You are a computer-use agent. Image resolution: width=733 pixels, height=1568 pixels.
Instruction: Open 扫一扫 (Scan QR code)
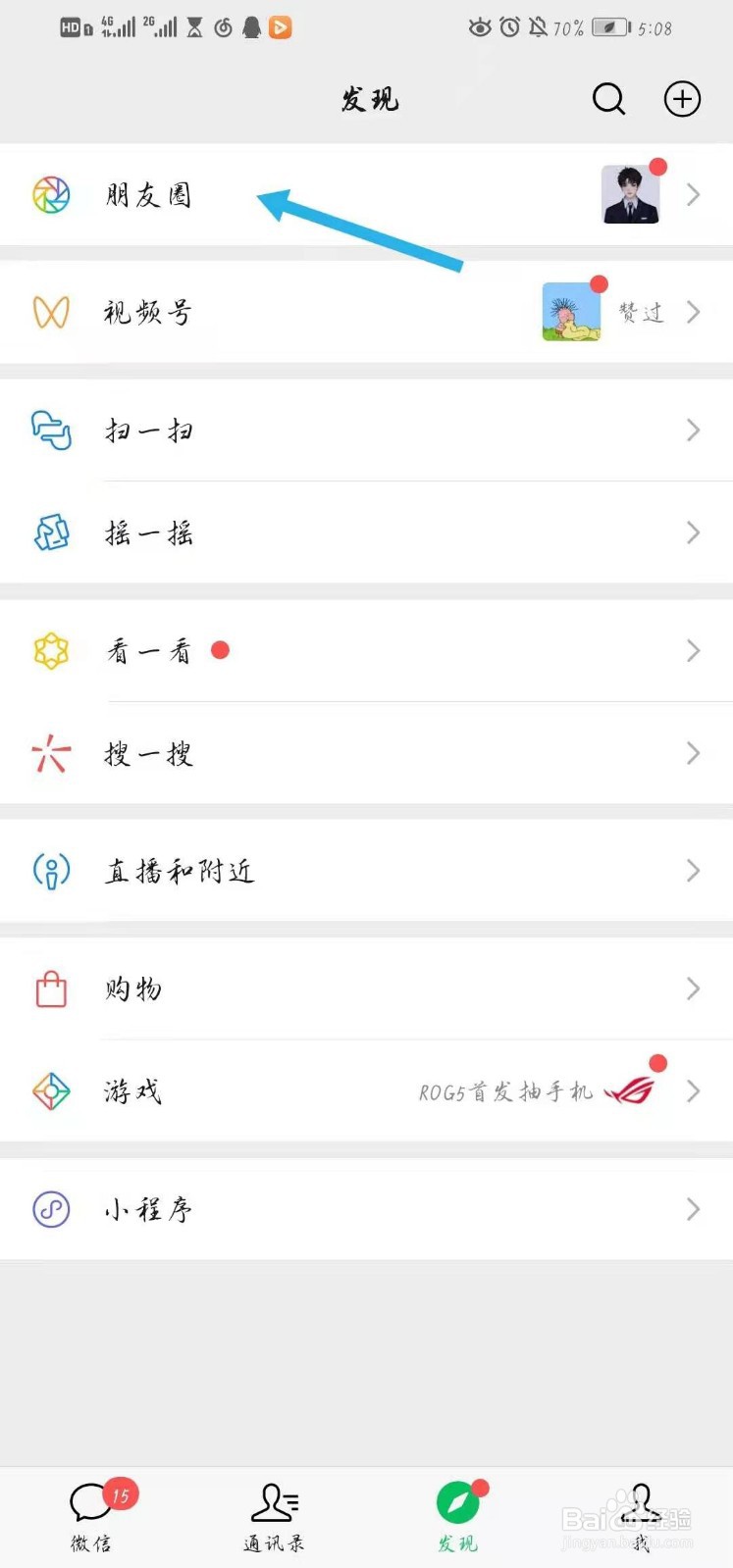point(50,430)
